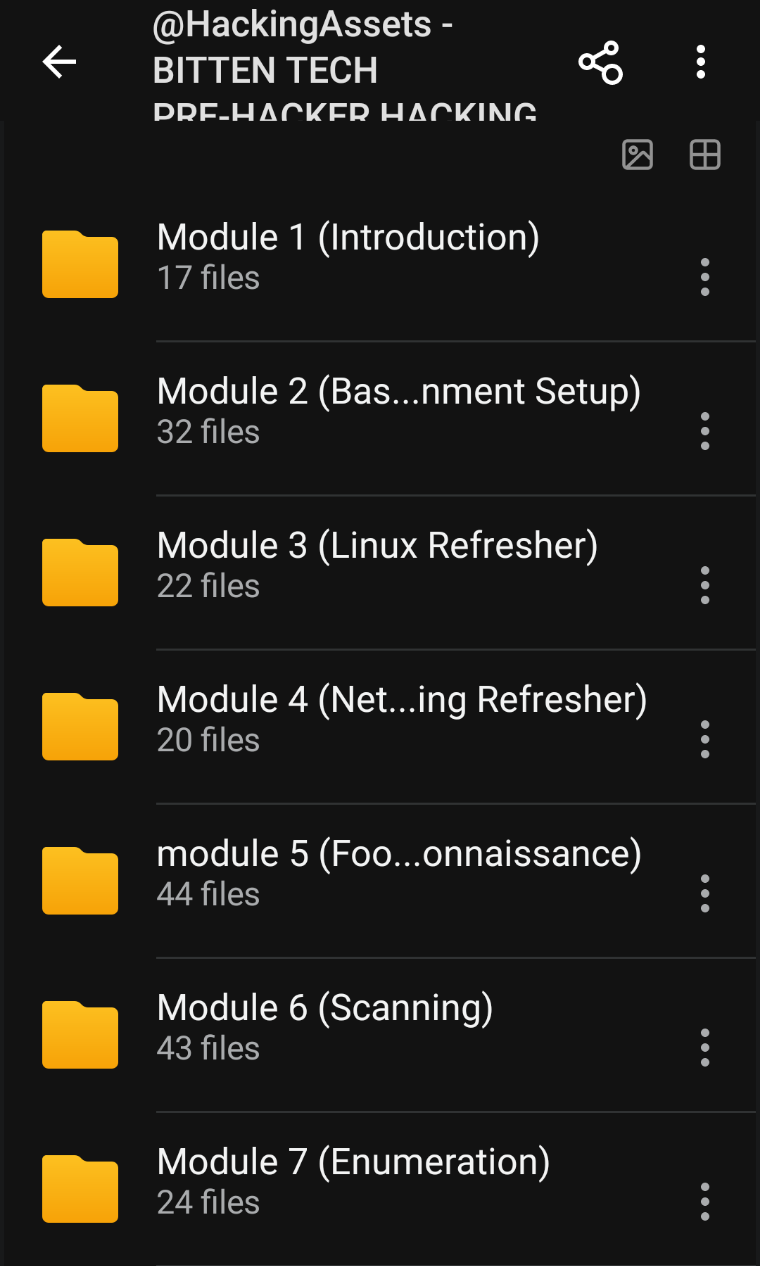Show options for Module 1 folder
This screenshot has height=1266, width=760.
pyautogui.click(x=705, y=277)
